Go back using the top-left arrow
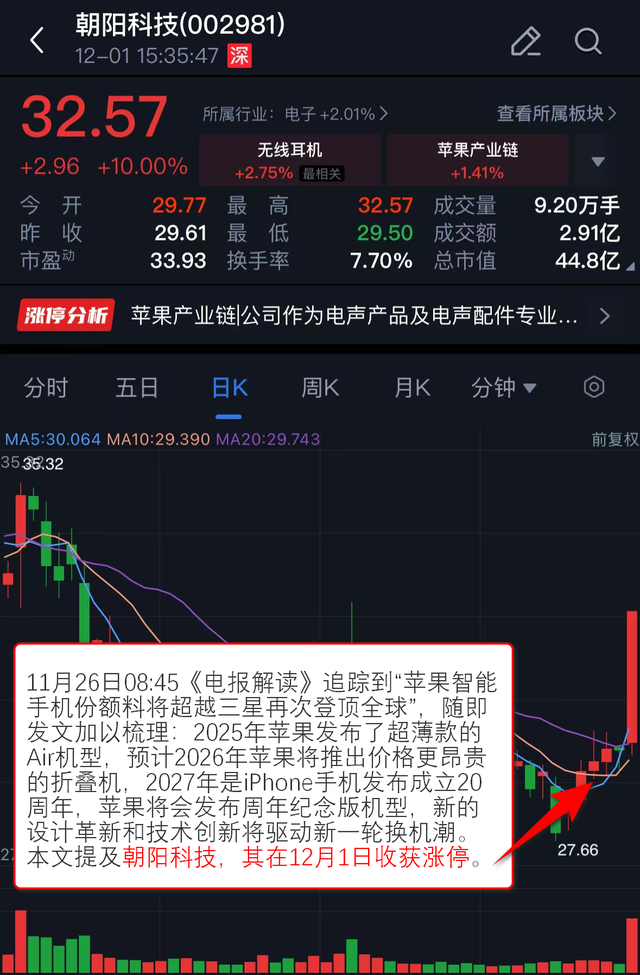 point(37,41)
